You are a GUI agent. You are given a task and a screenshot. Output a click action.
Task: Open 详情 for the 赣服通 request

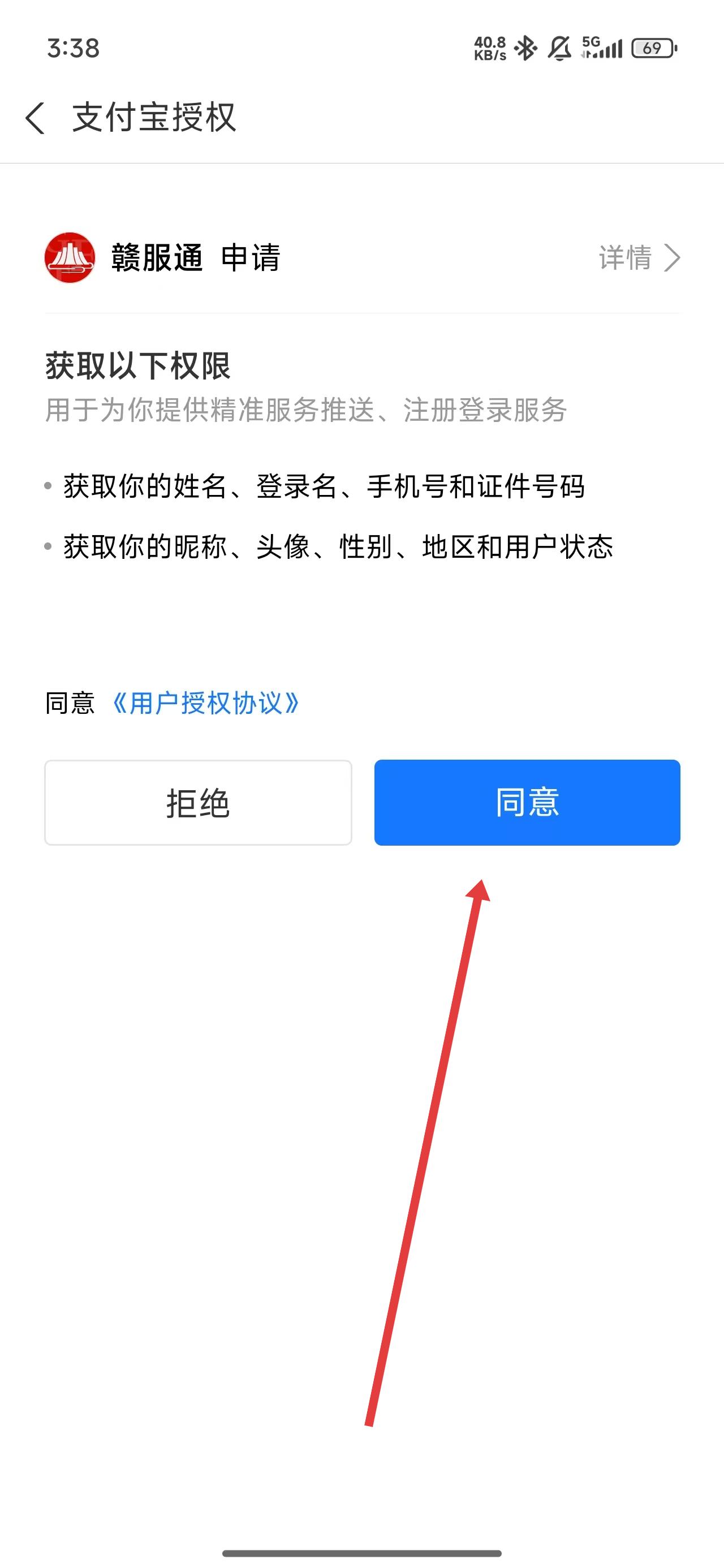coord(638,257)
